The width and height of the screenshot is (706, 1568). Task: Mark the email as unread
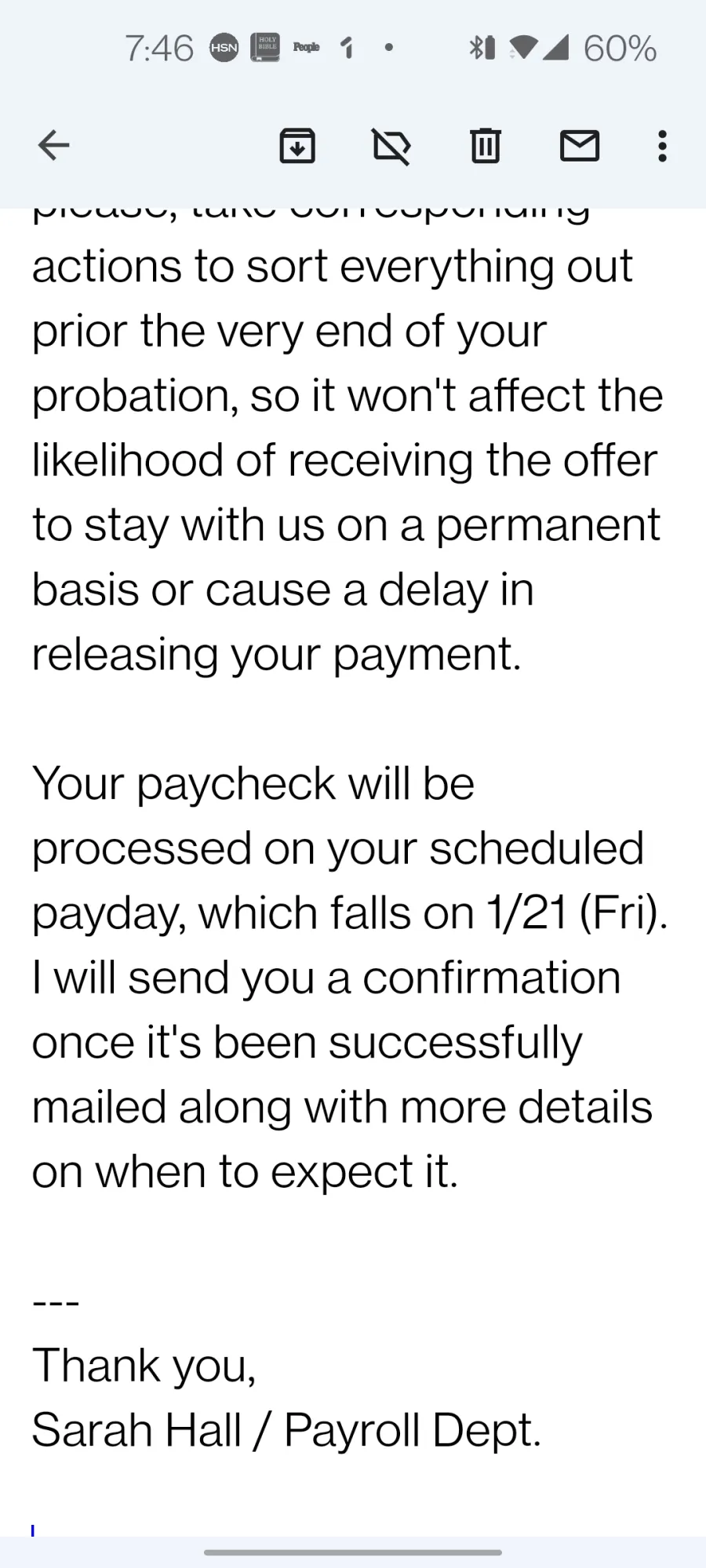click(x=580, y=146)
